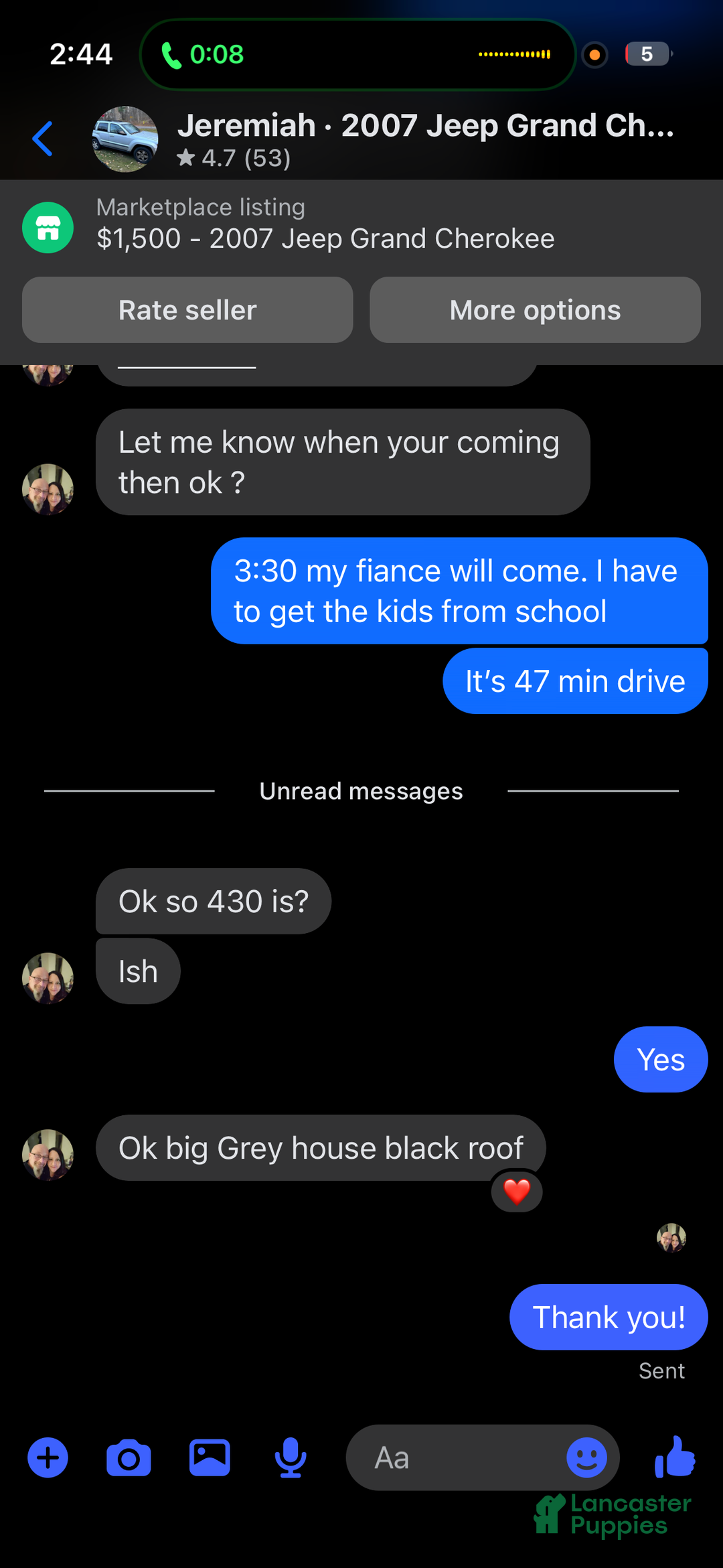Open the plus attachments menu

pyautogui.click(x=48, y=1458)
